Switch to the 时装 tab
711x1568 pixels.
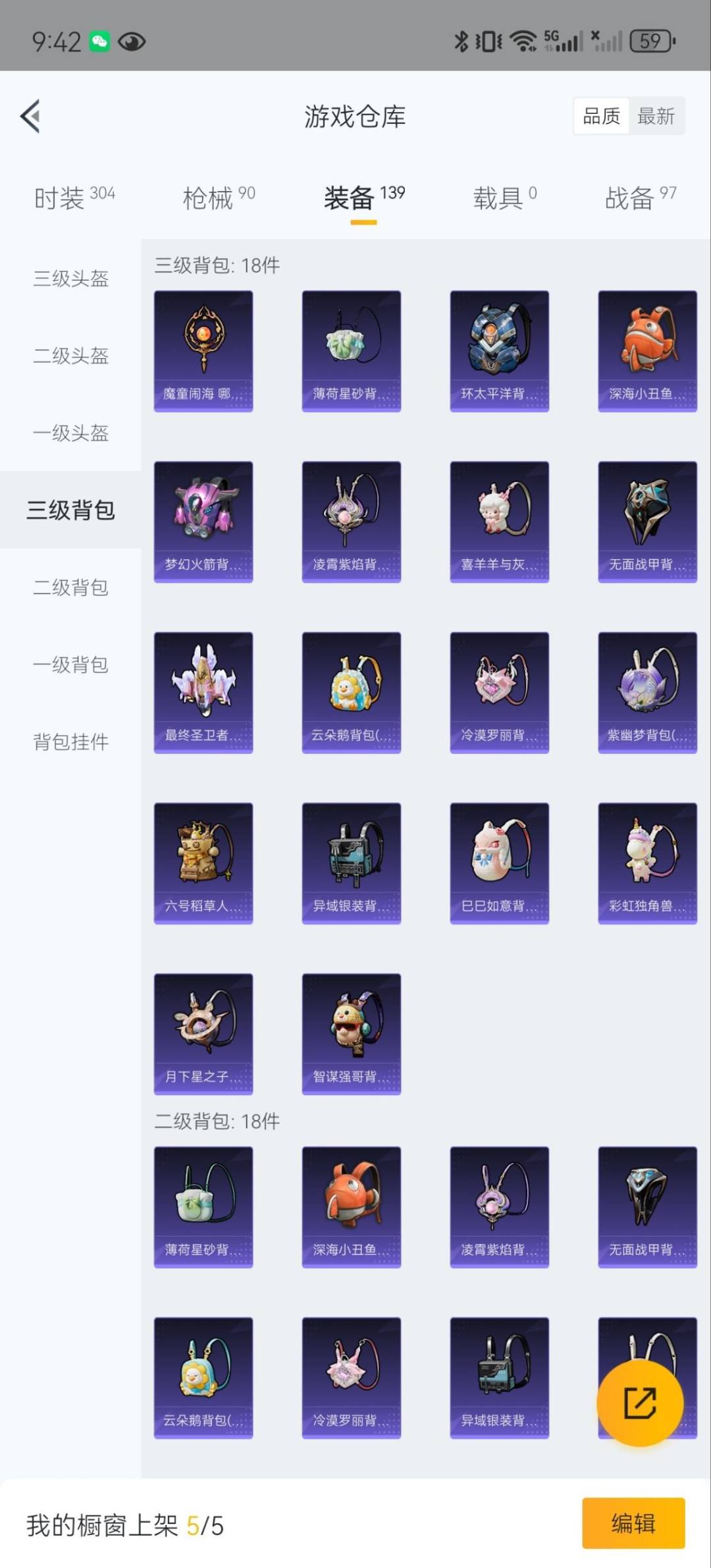coord(74,197)
